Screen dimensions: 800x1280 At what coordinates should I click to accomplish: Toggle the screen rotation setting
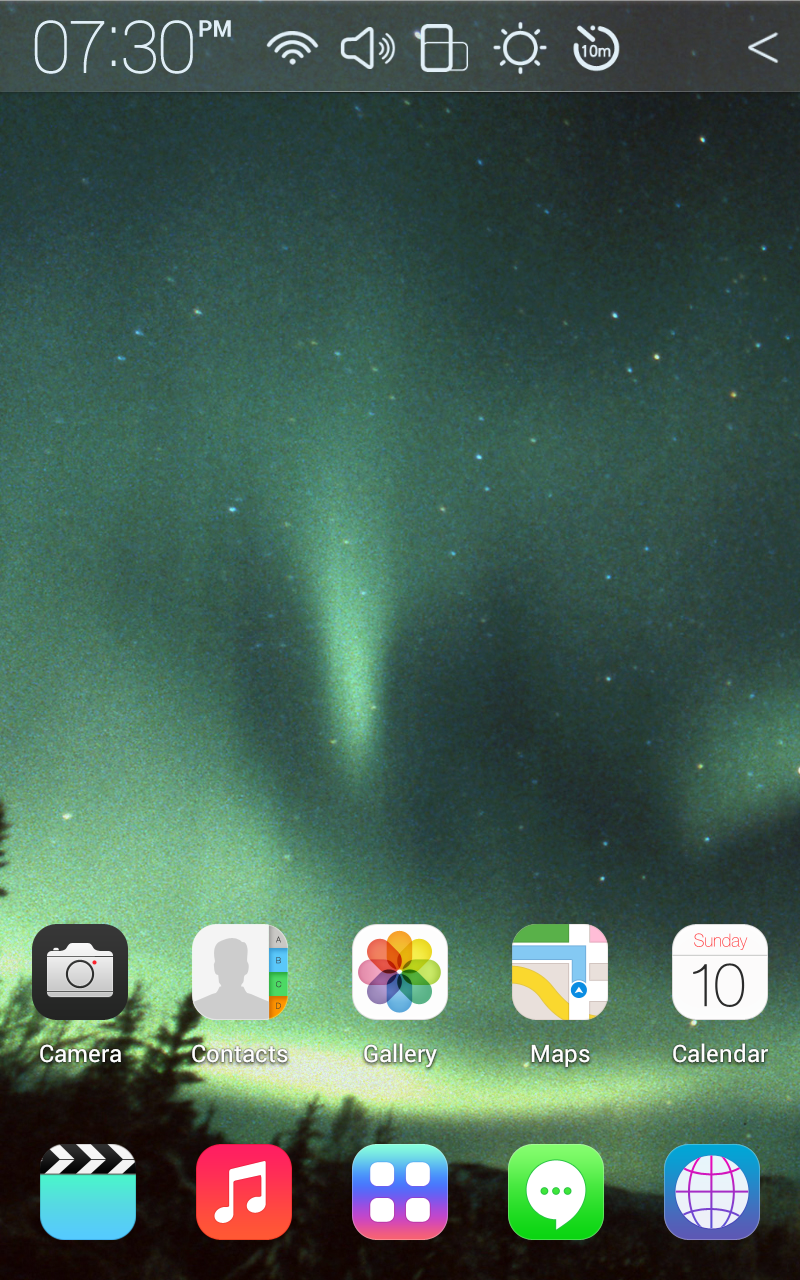[443, 48]
